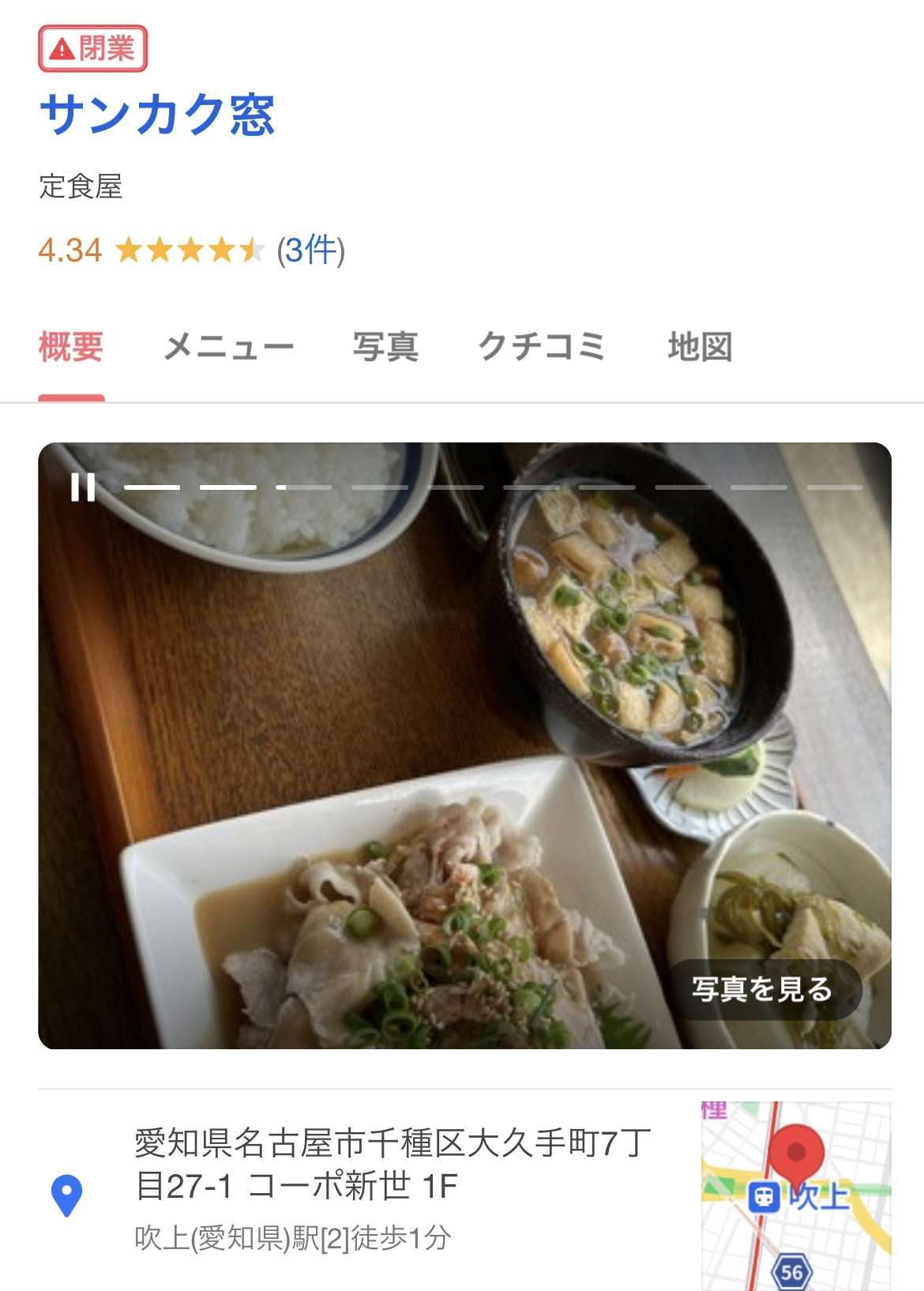Select the 概要 tab
924x1291 pixels.
tap(71, 347)
